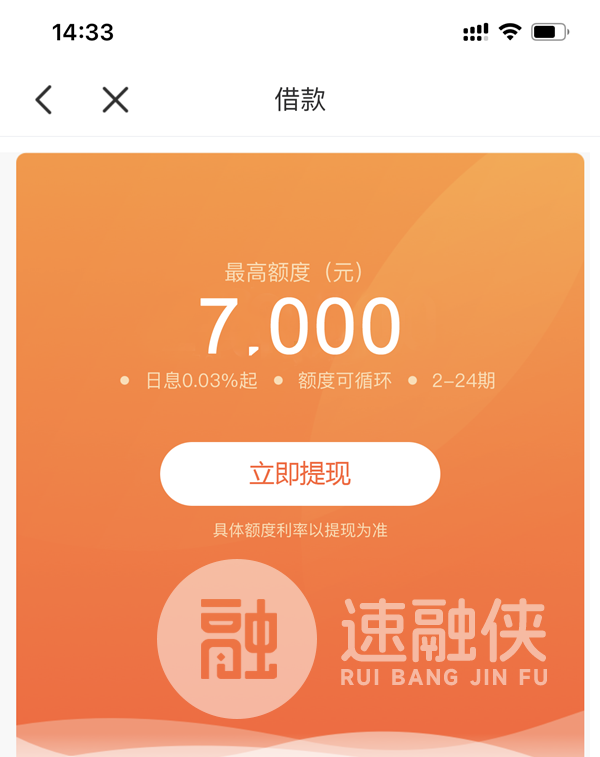Go back using the back arrow
Viewport: 600px width, 757px height.
43,99
